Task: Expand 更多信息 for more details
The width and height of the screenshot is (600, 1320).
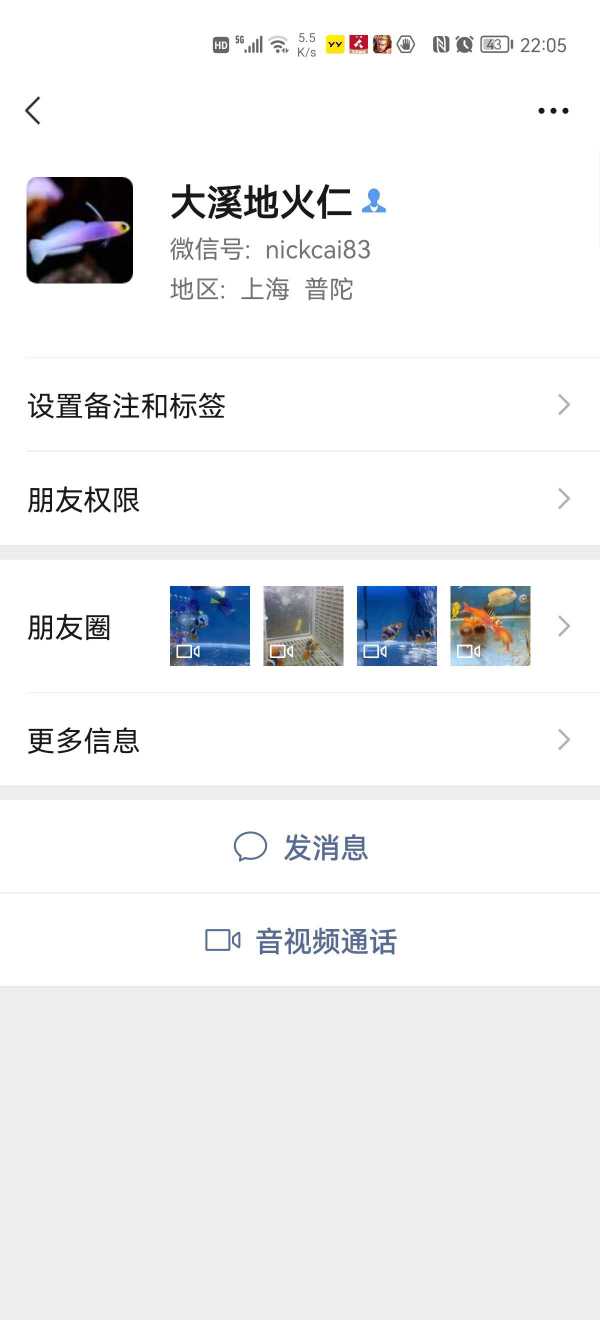Action: 300,740
